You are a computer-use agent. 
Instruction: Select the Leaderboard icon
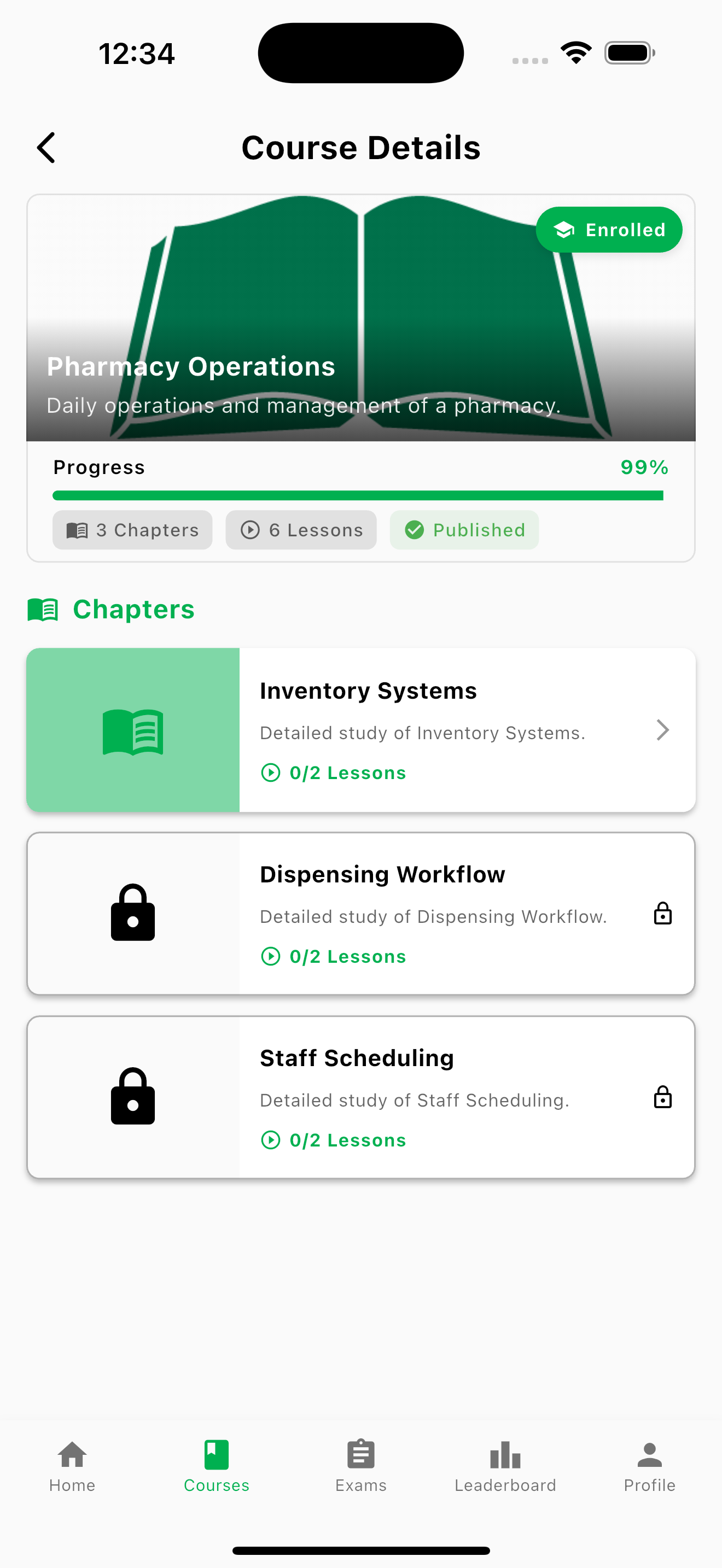tap(505, 1455)
